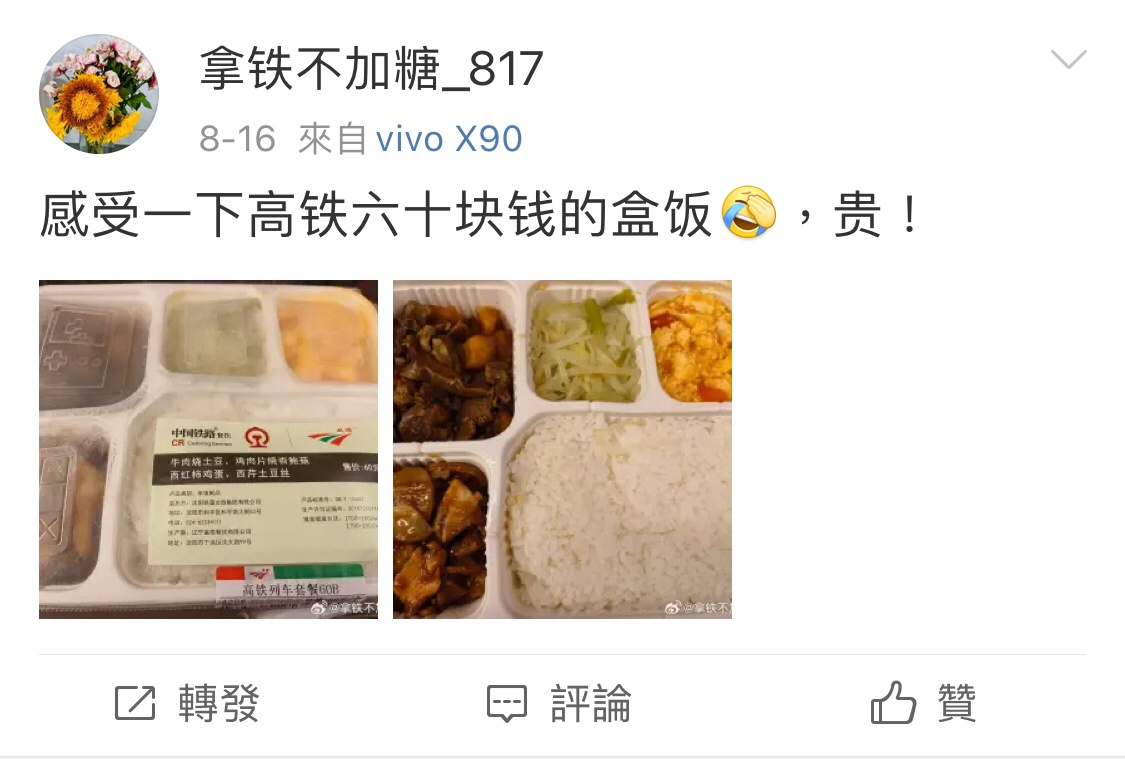
Task: Repost via the 轉發 button
Action: click(x=187, y=704)
